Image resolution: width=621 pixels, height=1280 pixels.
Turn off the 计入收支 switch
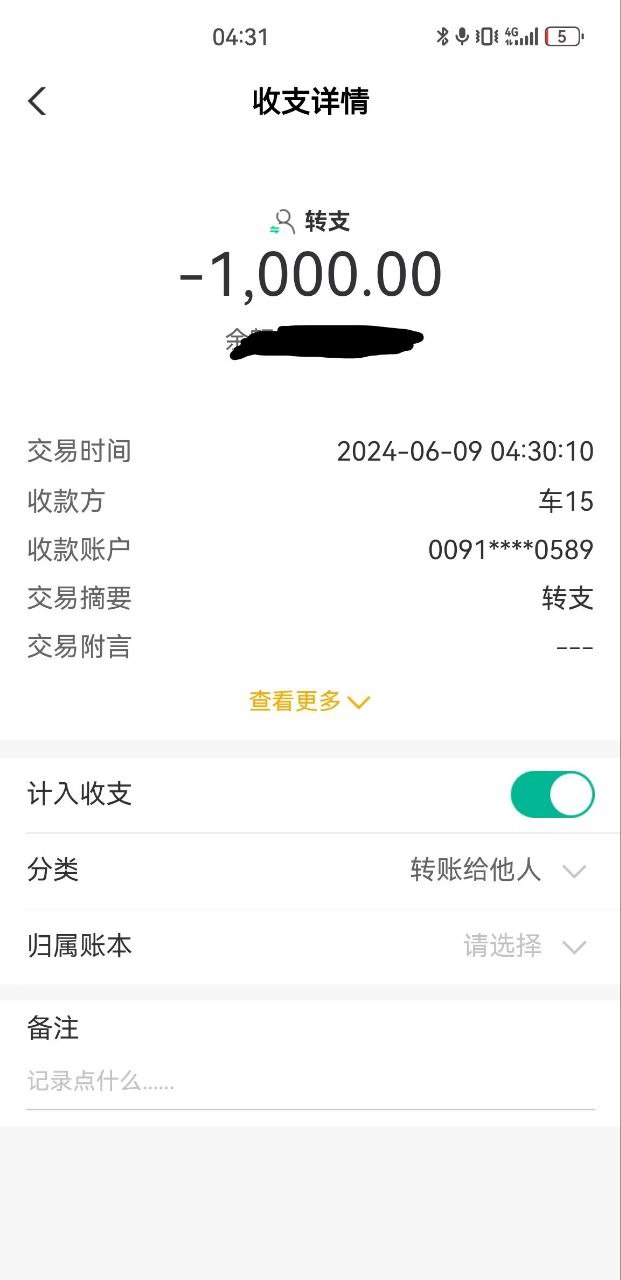click(552, 795)
